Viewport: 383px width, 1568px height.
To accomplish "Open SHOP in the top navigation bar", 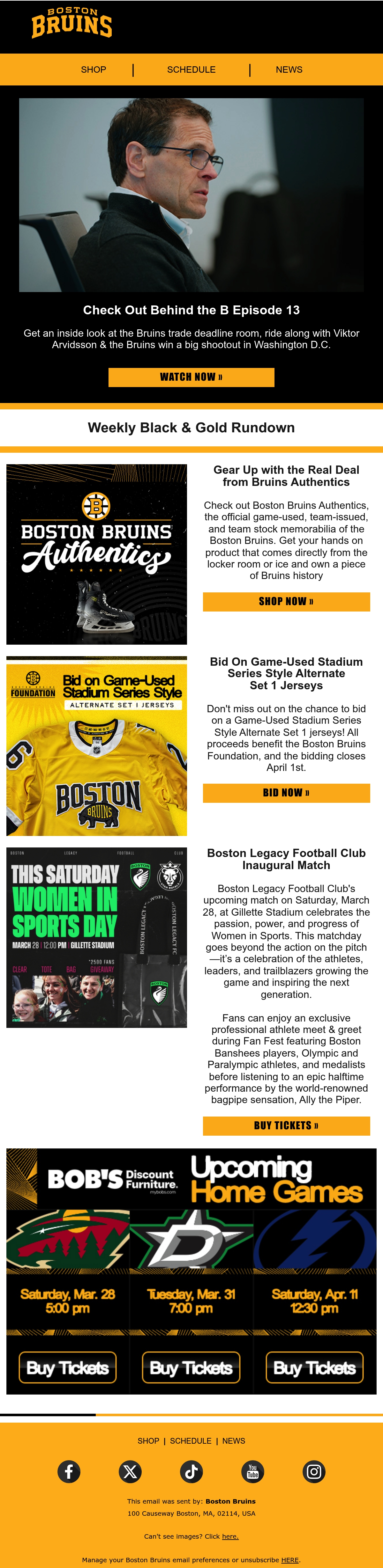I will 93,70.
